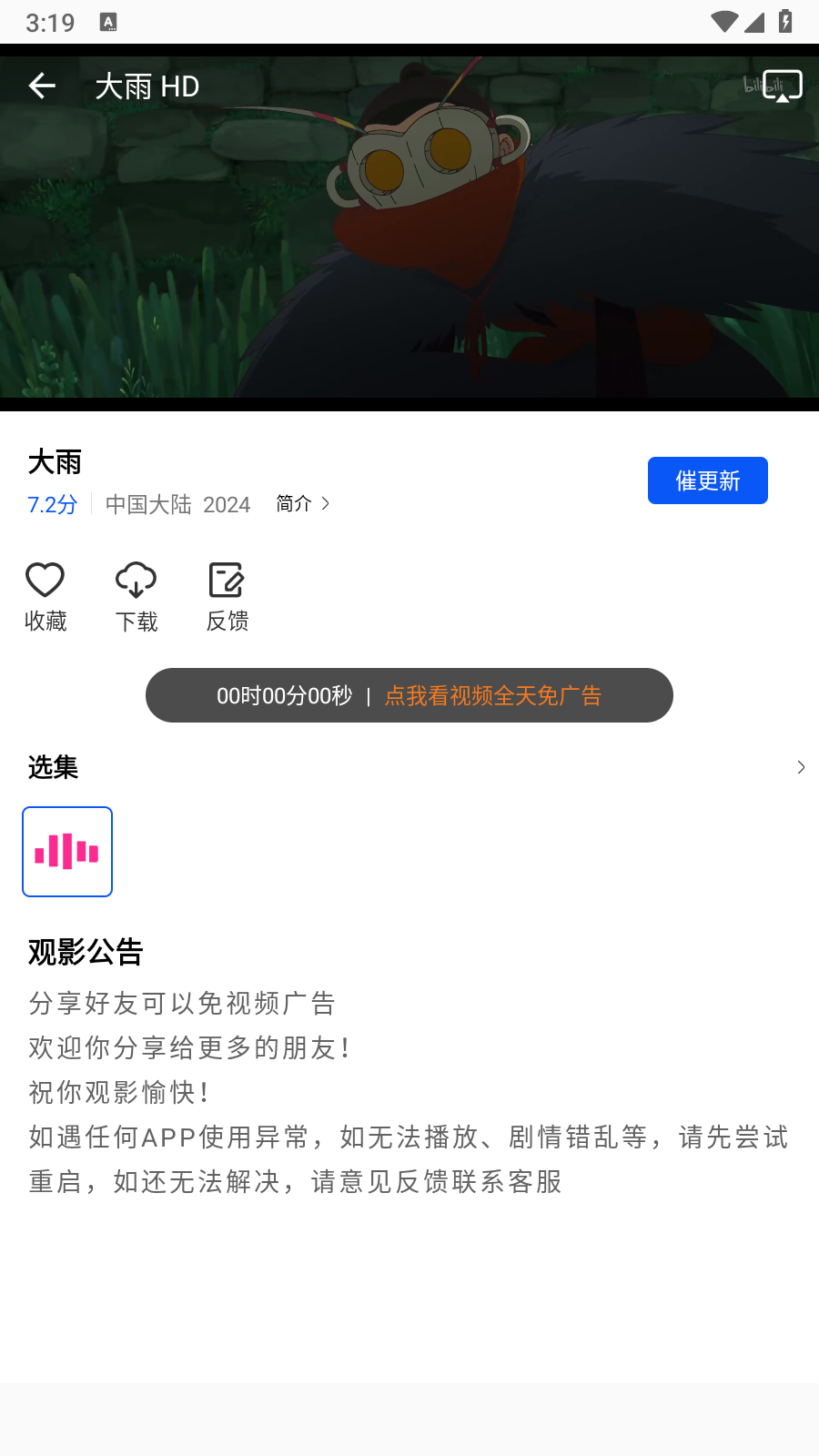Select the 观影公告 announcement heading
This screenshot has height=1456, width=819.
pyautogui.click(x=85, y=953)
